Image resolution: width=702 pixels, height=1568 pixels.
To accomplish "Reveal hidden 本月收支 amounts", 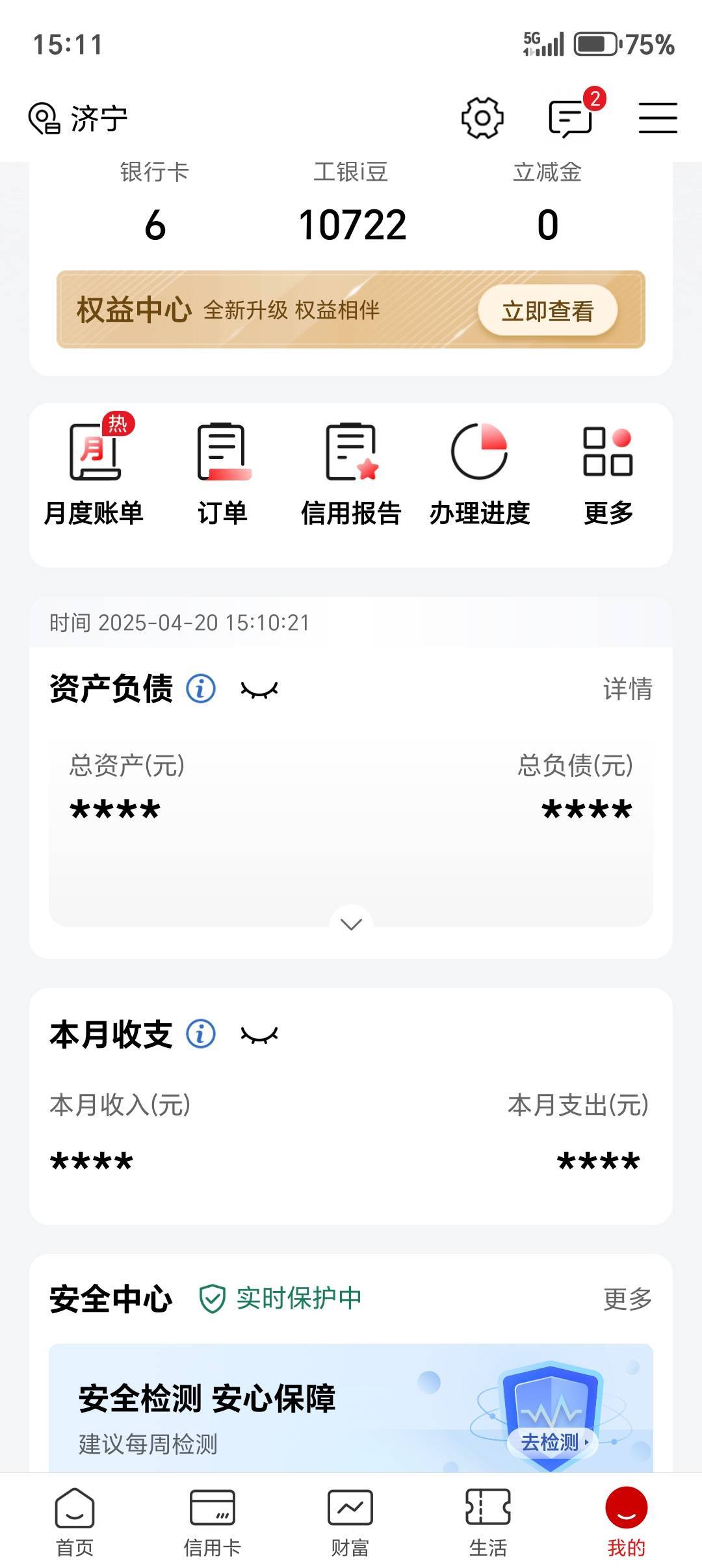I will coord(259,1034).
